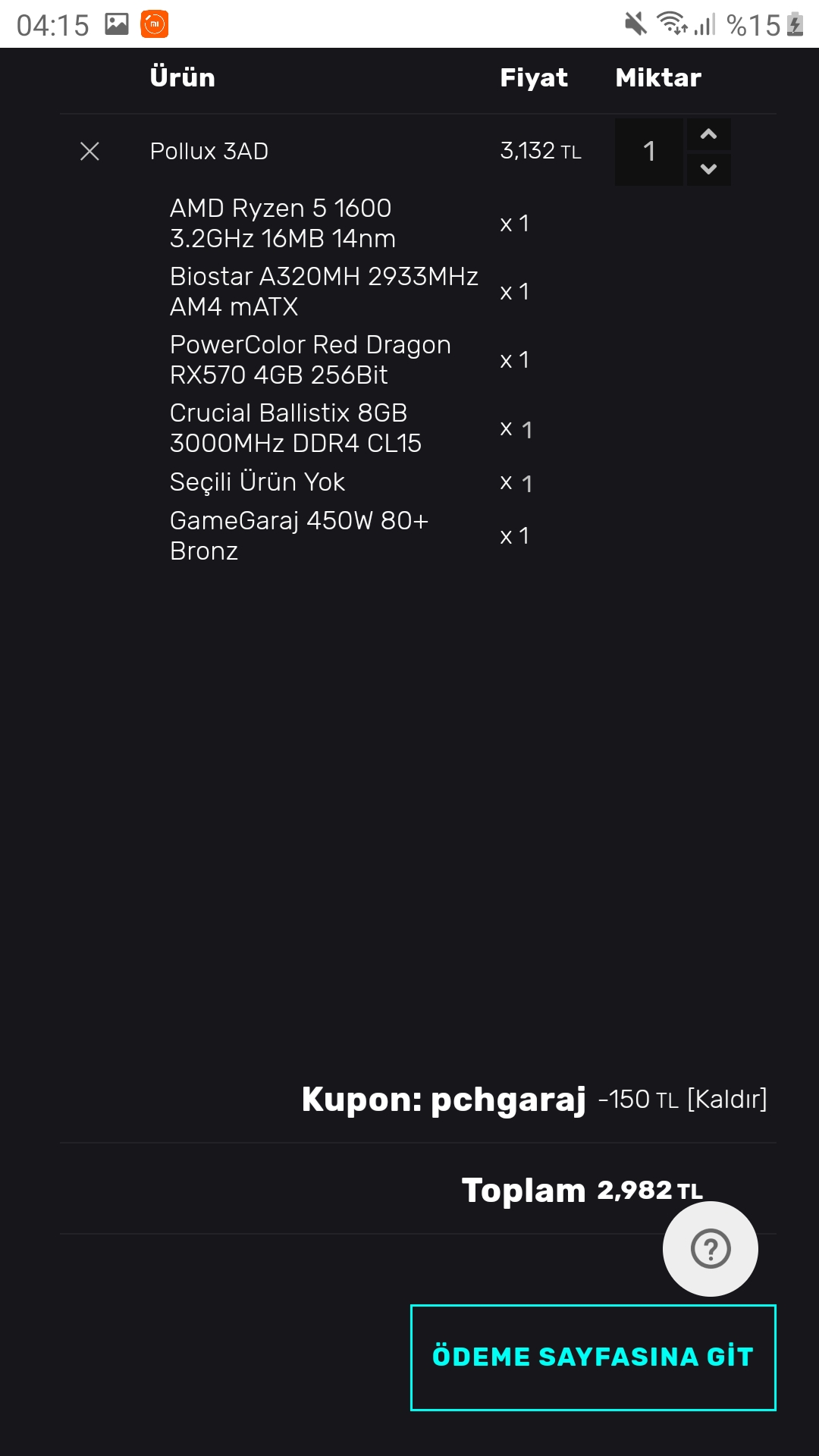Increase Pollux 3AD quantity by one
The width and height of the screenshot is (819, 1456).
coord(708,135)
